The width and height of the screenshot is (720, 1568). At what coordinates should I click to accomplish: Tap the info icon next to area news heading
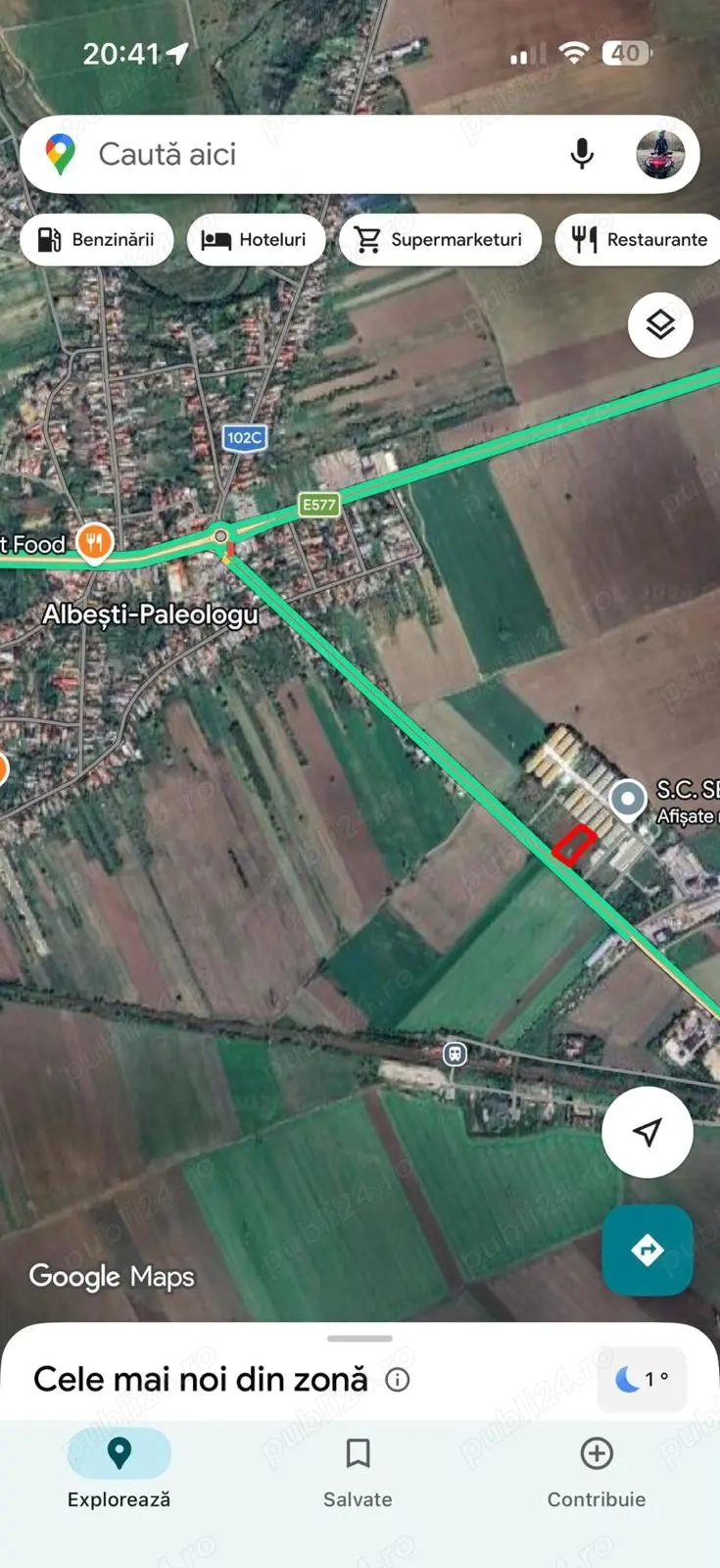coord(397,1379)
